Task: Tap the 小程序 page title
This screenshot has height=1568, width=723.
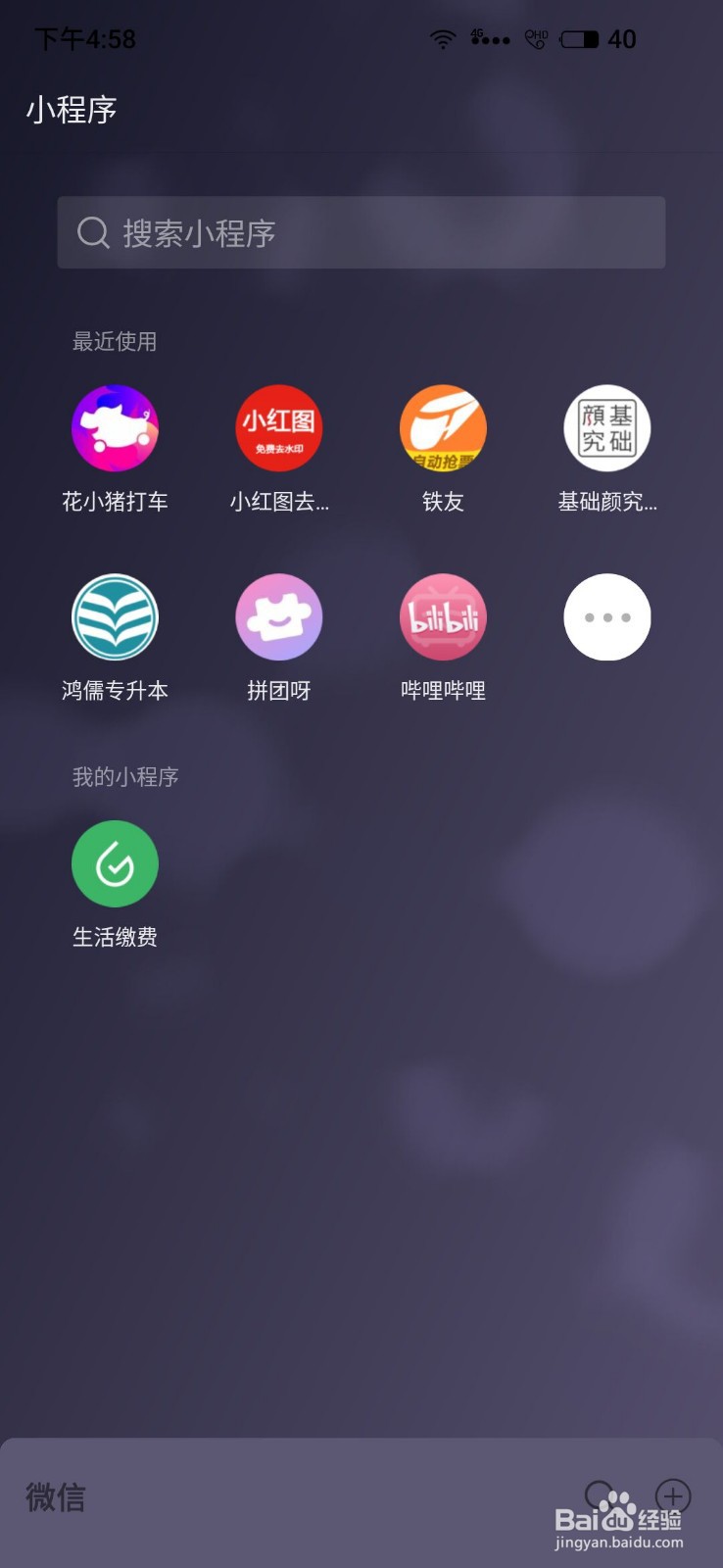Action: pyautogui.click(x=70, y=110)
